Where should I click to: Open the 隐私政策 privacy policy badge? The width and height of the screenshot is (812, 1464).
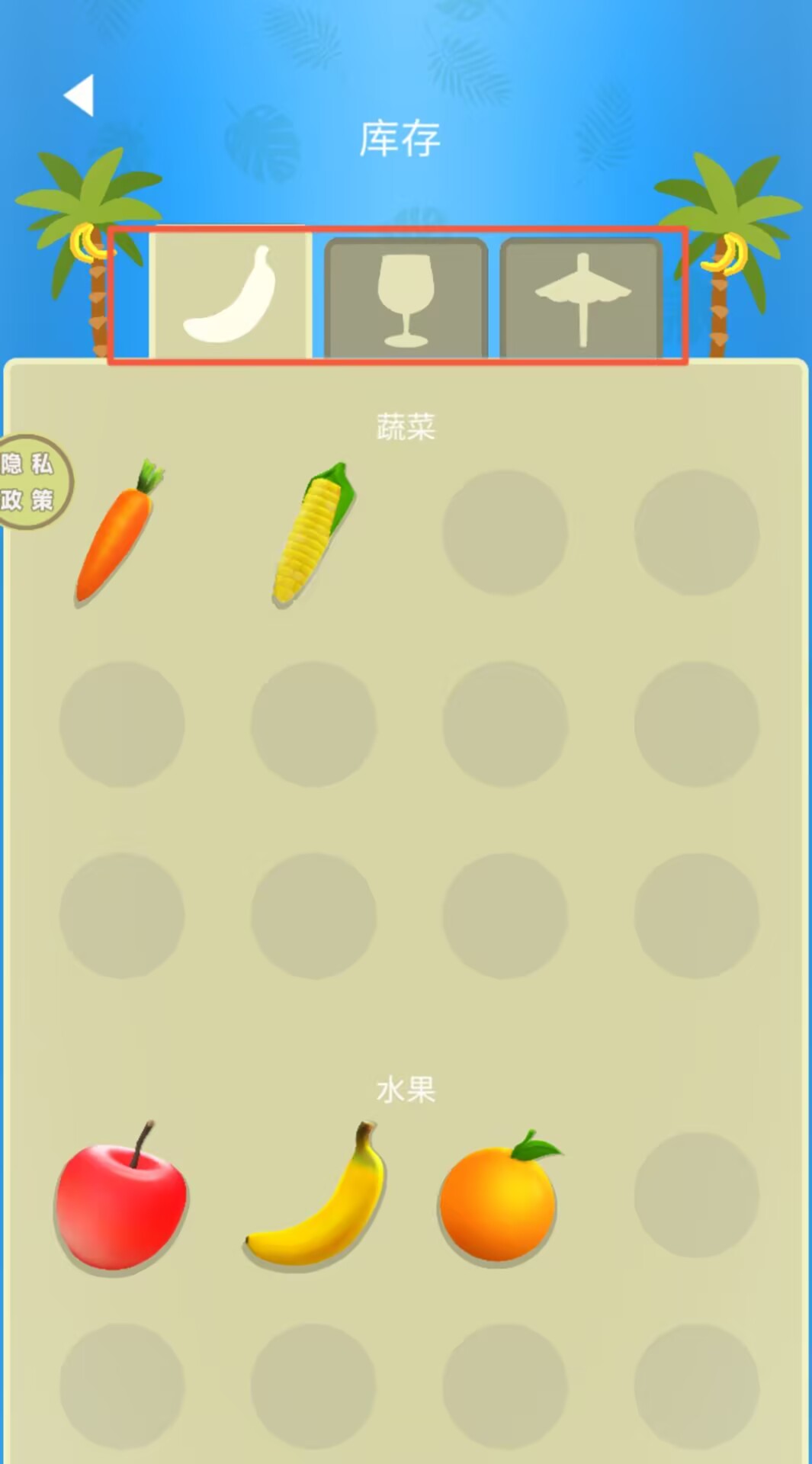coord(30,482)
